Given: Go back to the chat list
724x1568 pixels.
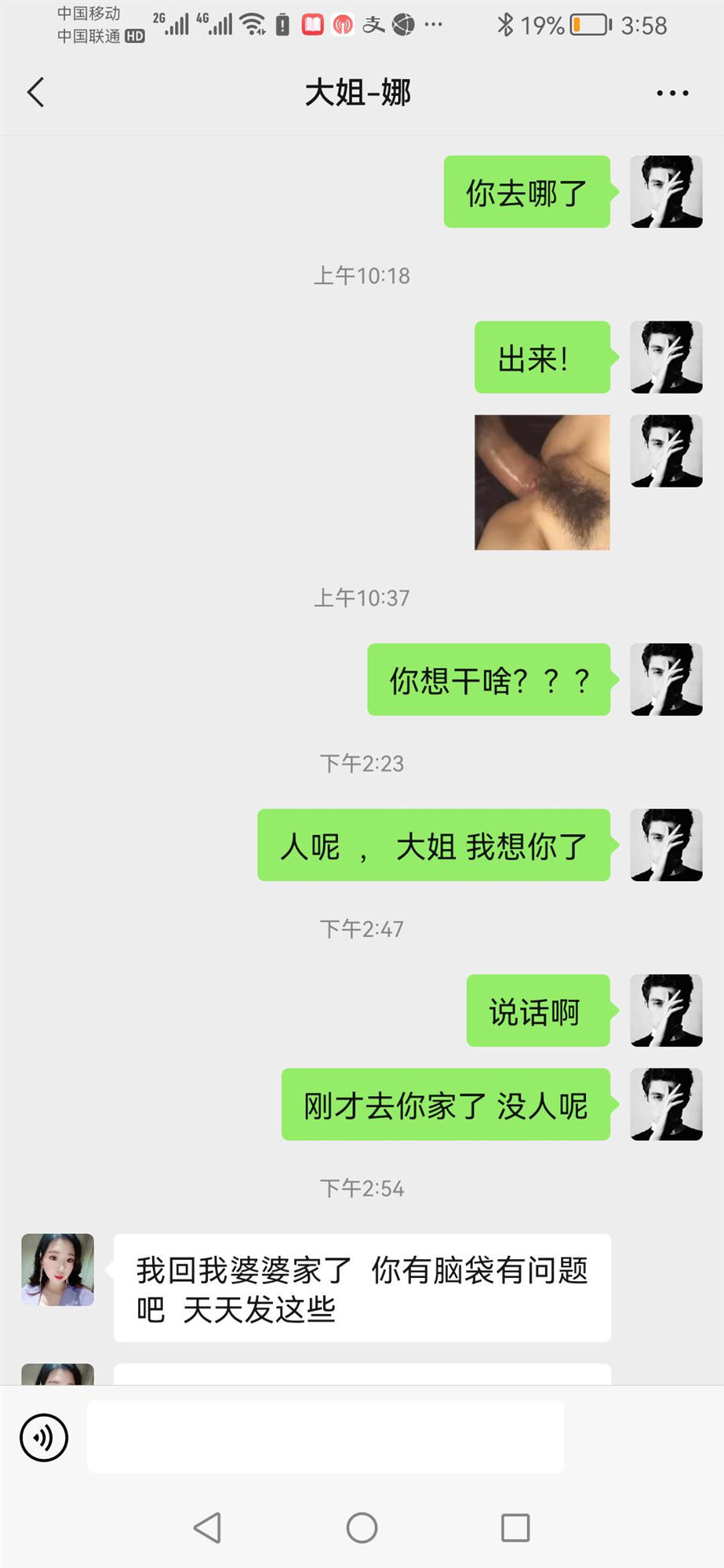Looking at the screenshot, I should 36,93.
